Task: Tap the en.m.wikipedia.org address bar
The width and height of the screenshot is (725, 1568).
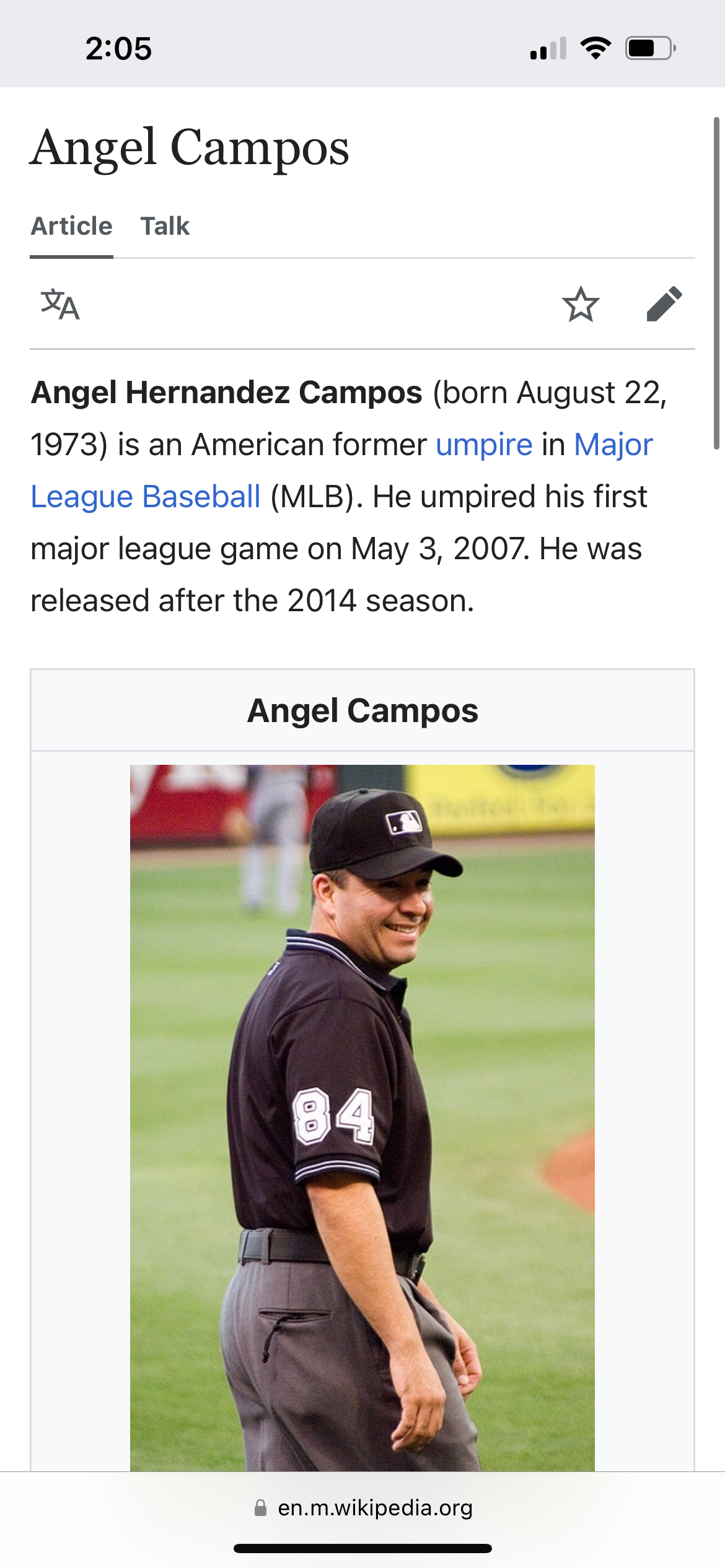Action: (x=362, y=1508)
